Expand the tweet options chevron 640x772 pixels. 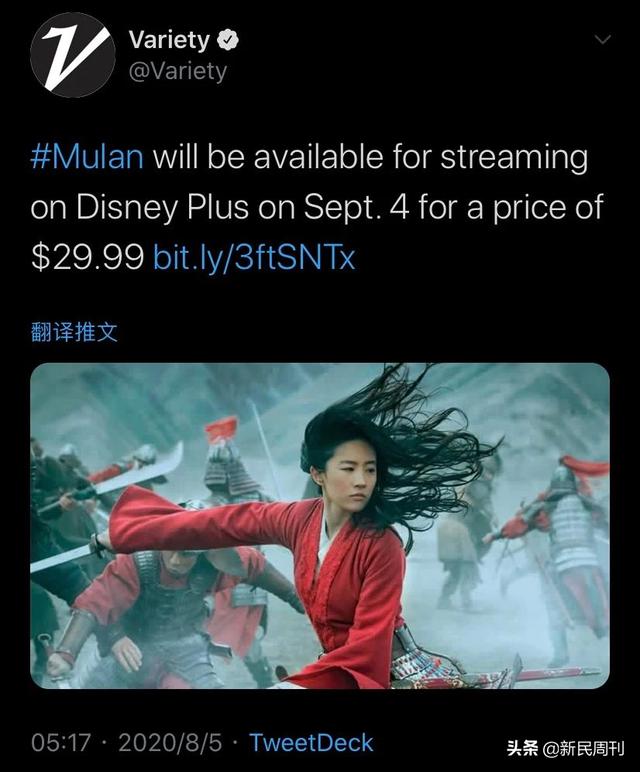(602, 40)
